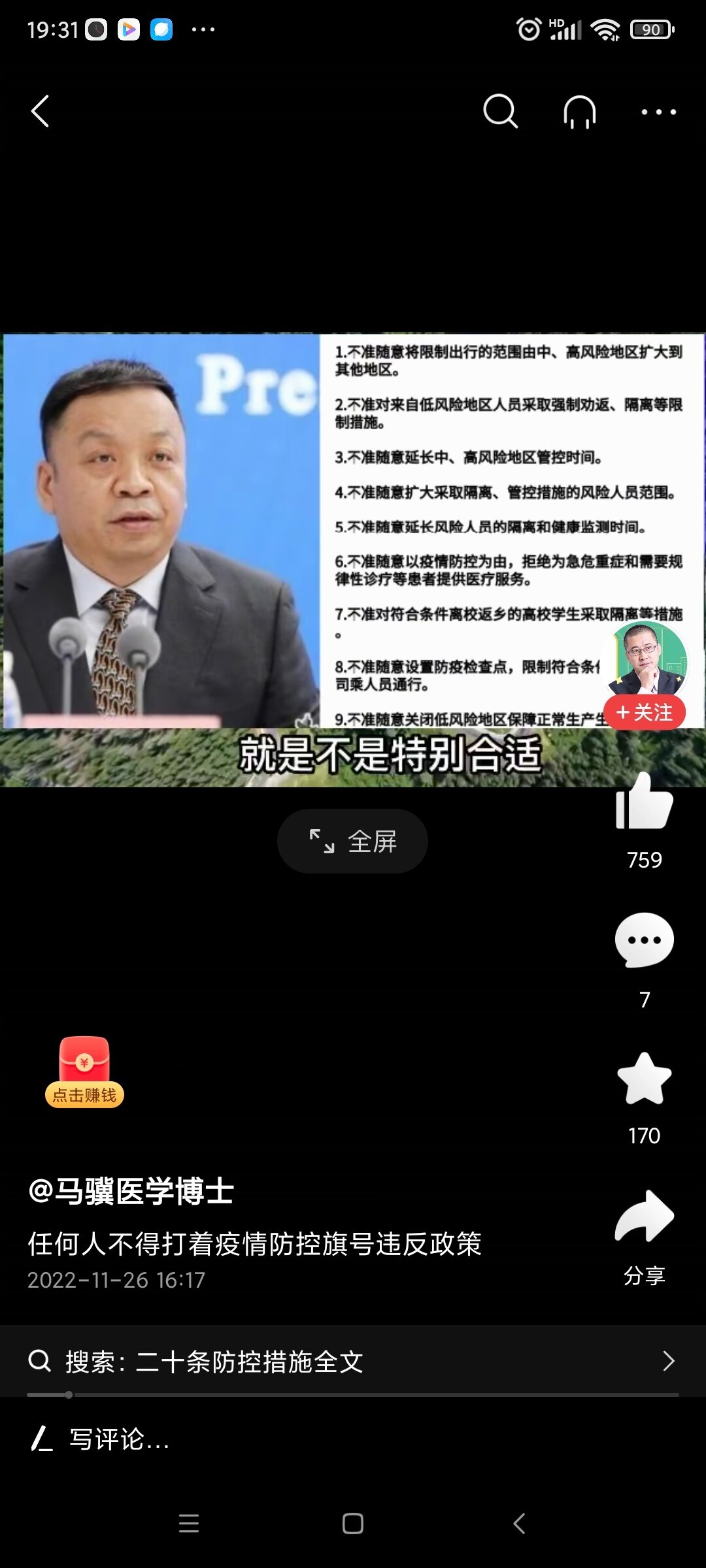This screenshot has width=706, height=1568.
Task: Open @马骥医学博士 author page
Action: click(x=131, y=1191)
